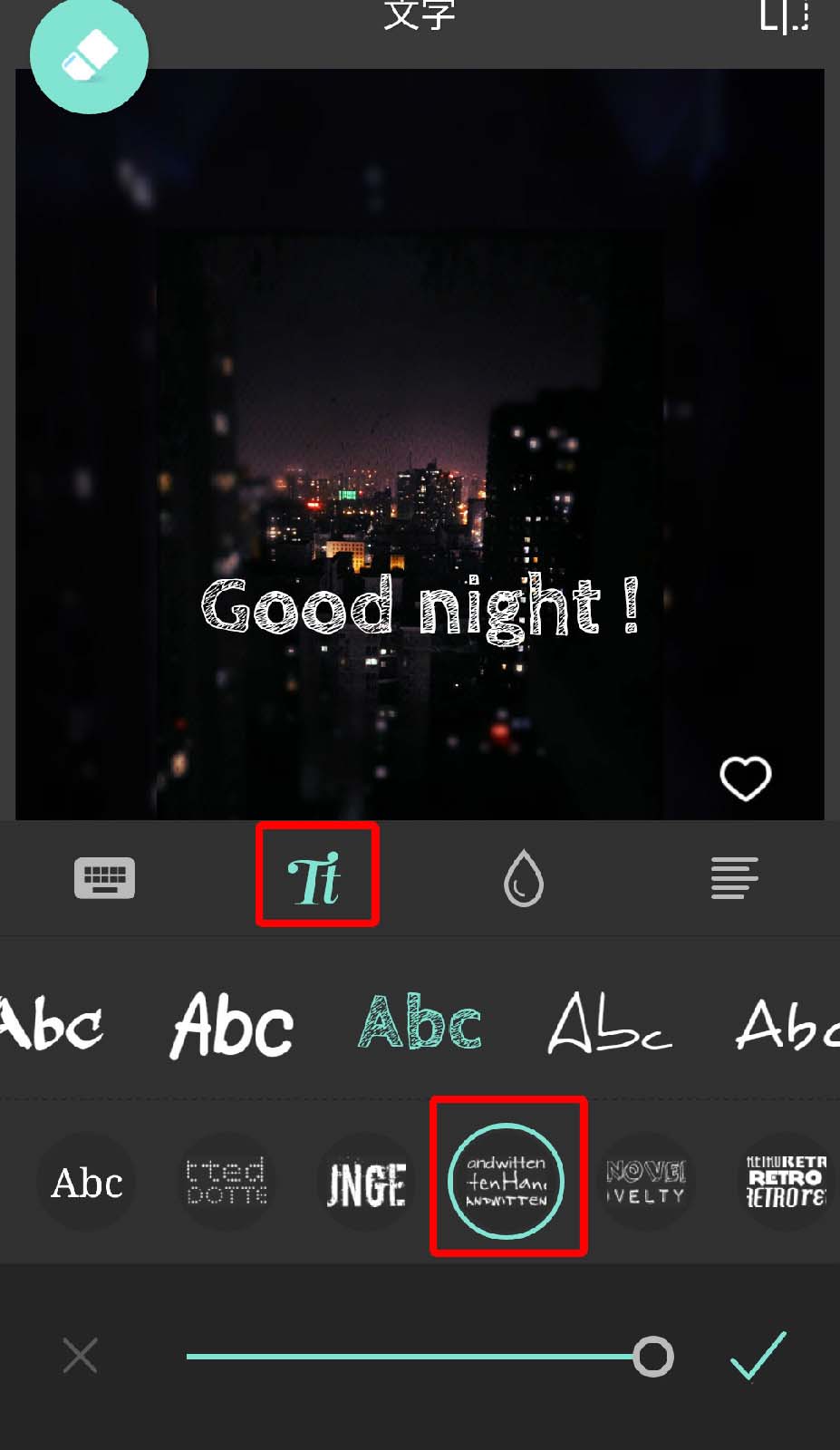Choose the Grunge font category
The height and width of the screenshot is (1450, 840).
click(366, 1182)
